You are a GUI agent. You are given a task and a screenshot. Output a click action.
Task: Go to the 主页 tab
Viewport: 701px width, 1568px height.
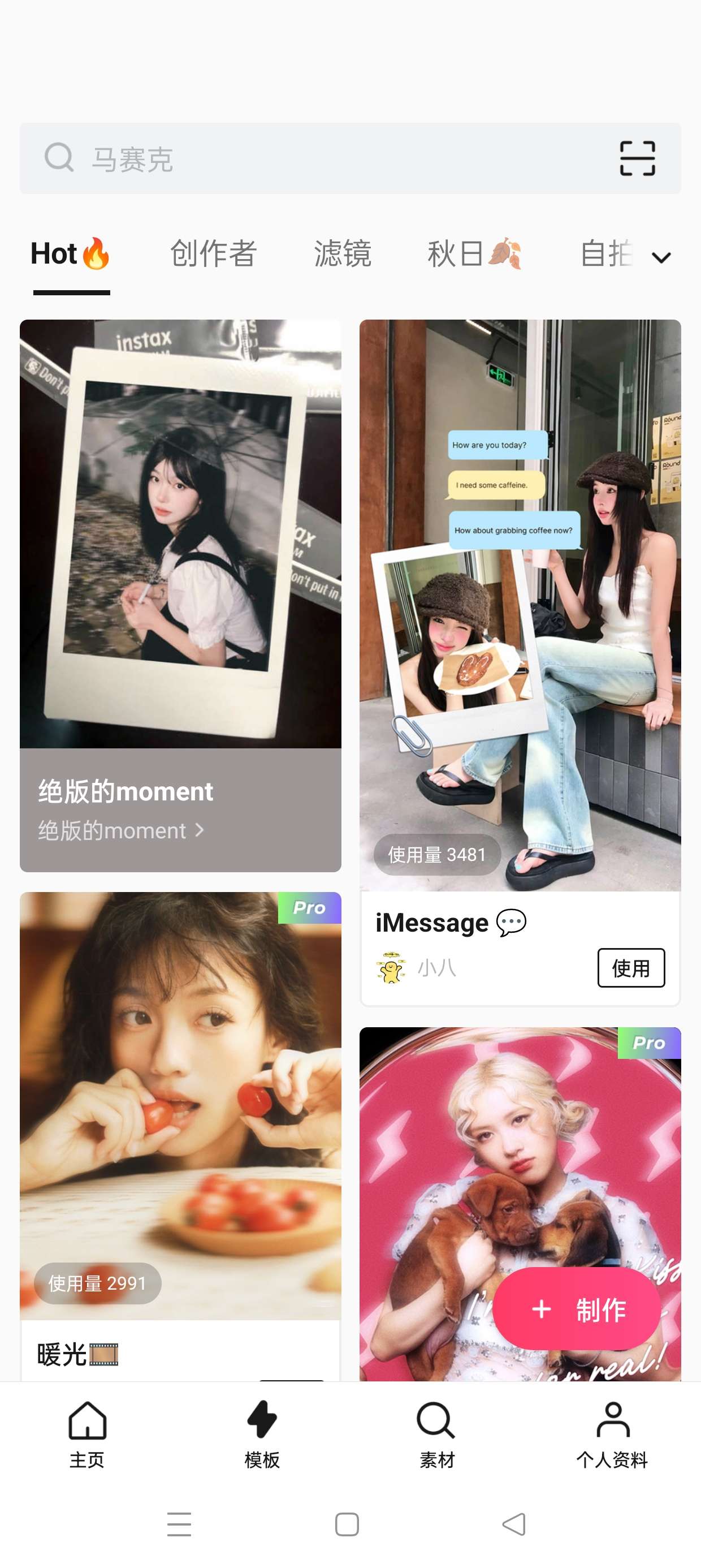click(x=87, y=1434)
